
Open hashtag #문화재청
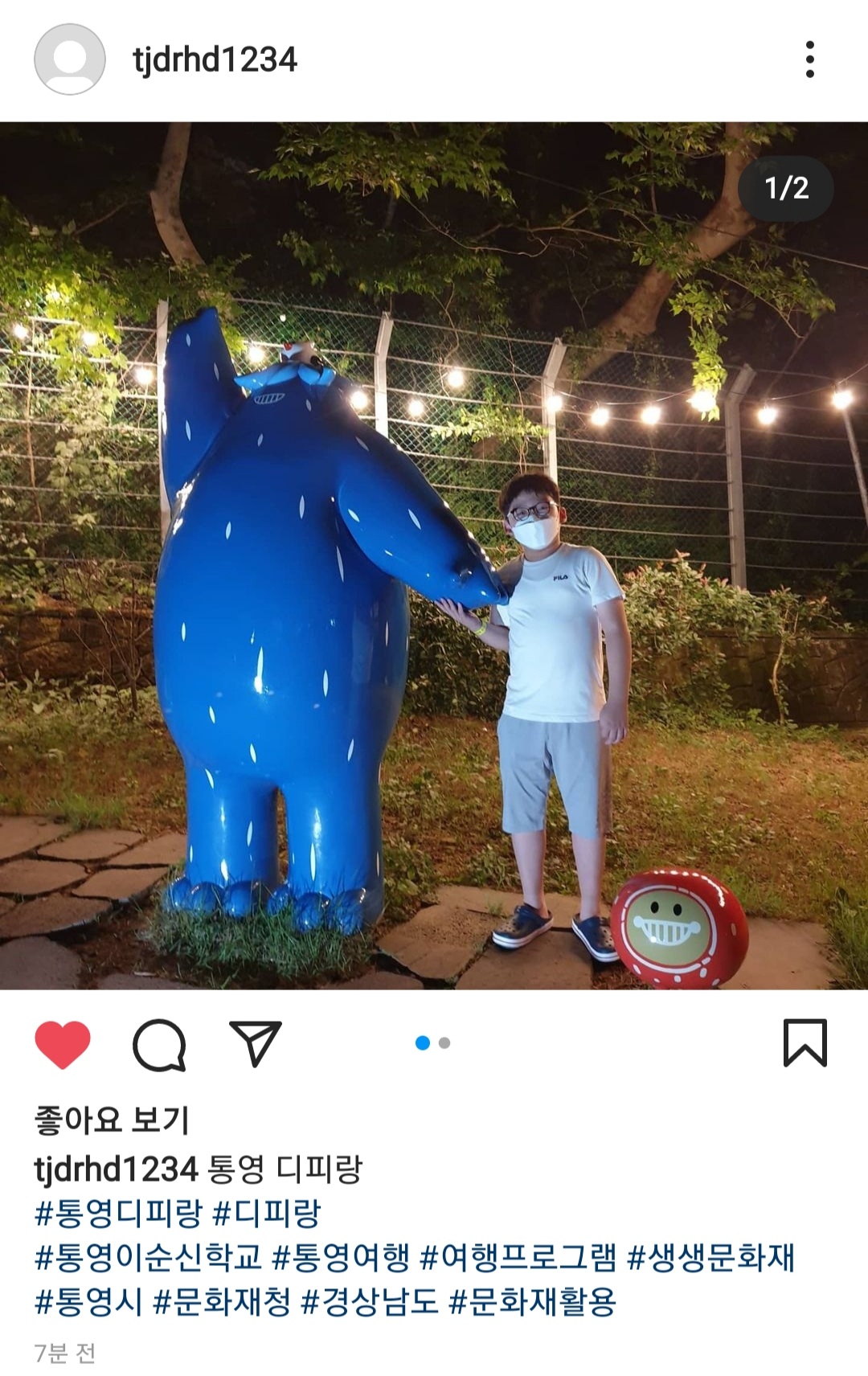coord(222,1301)
